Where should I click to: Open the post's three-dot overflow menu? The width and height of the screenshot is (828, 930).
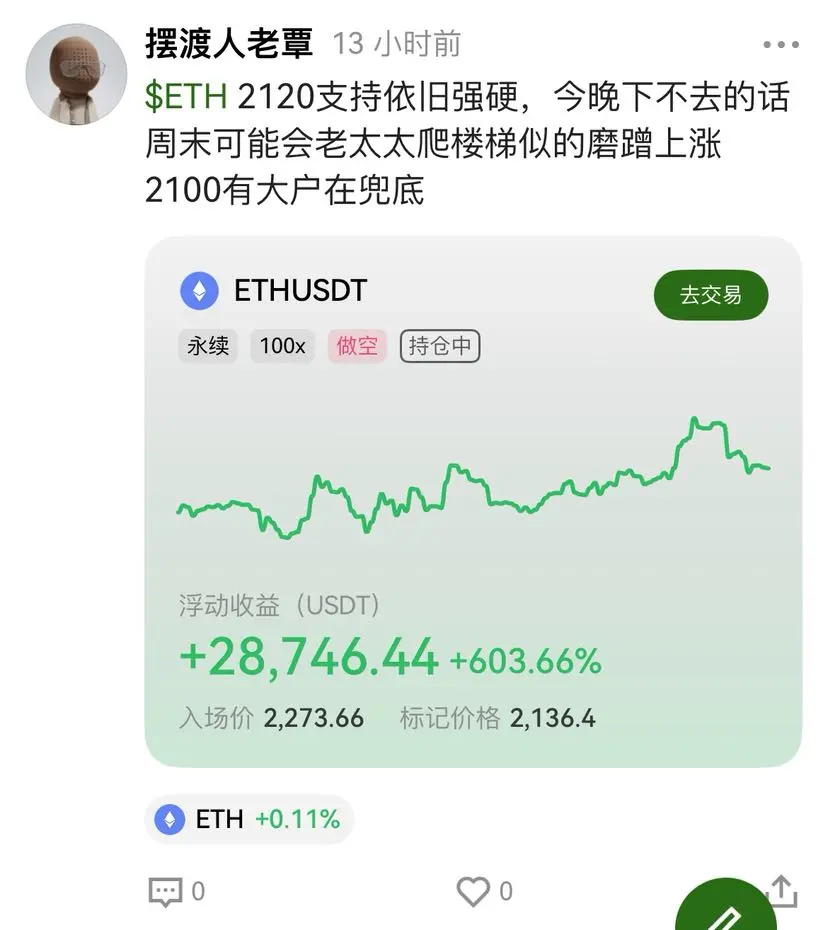780,45
